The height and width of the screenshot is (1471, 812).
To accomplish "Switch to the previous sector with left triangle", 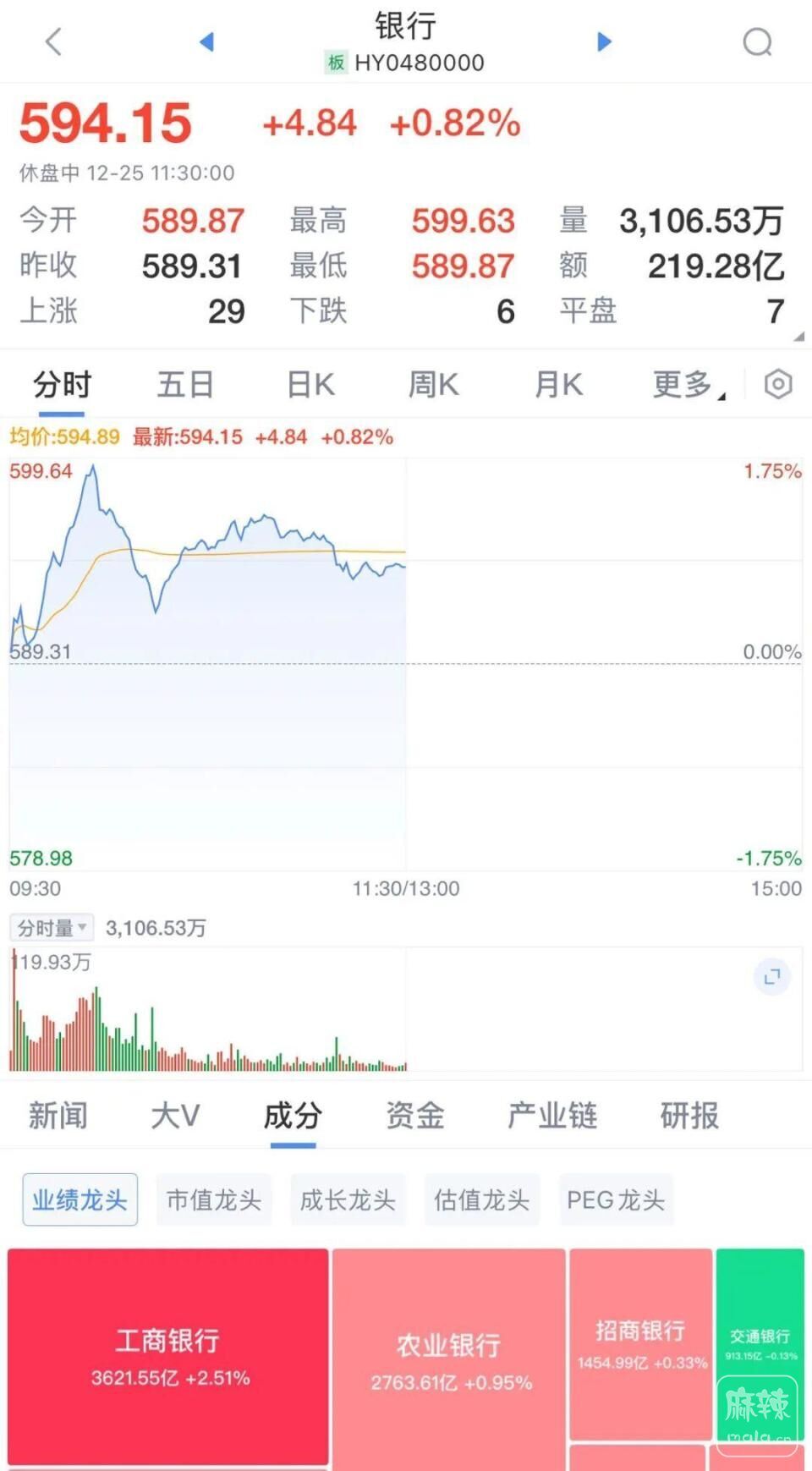I will pos(206,41).
